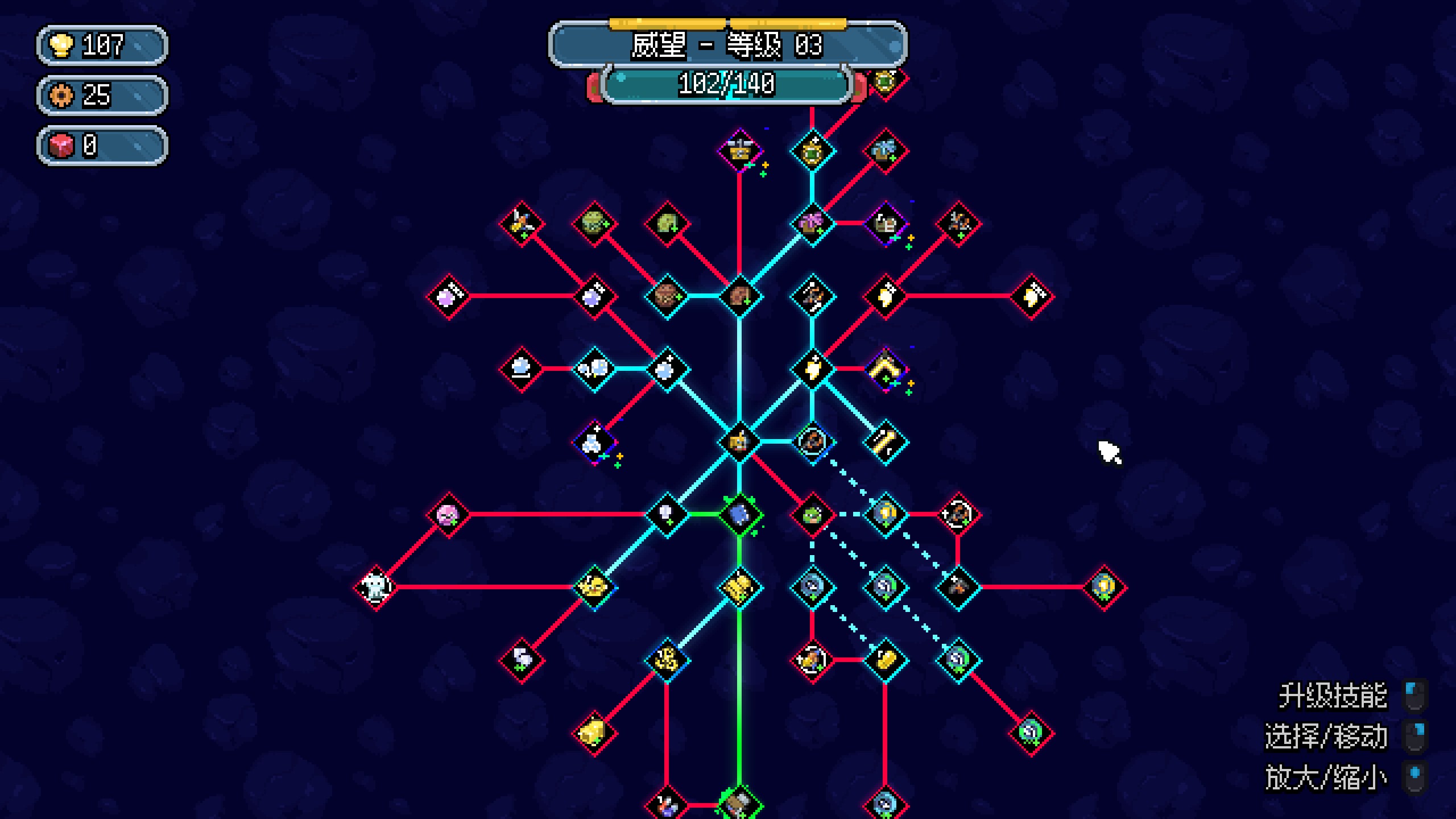
Task: Select the blue palm tree skill node
Action: click(885, 151)
